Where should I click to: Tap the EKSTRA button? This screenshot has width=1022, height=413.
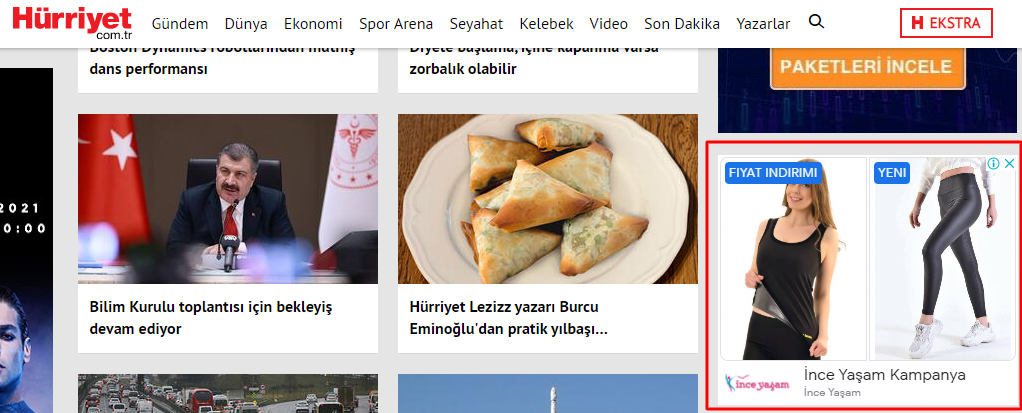tap(945, 23)
